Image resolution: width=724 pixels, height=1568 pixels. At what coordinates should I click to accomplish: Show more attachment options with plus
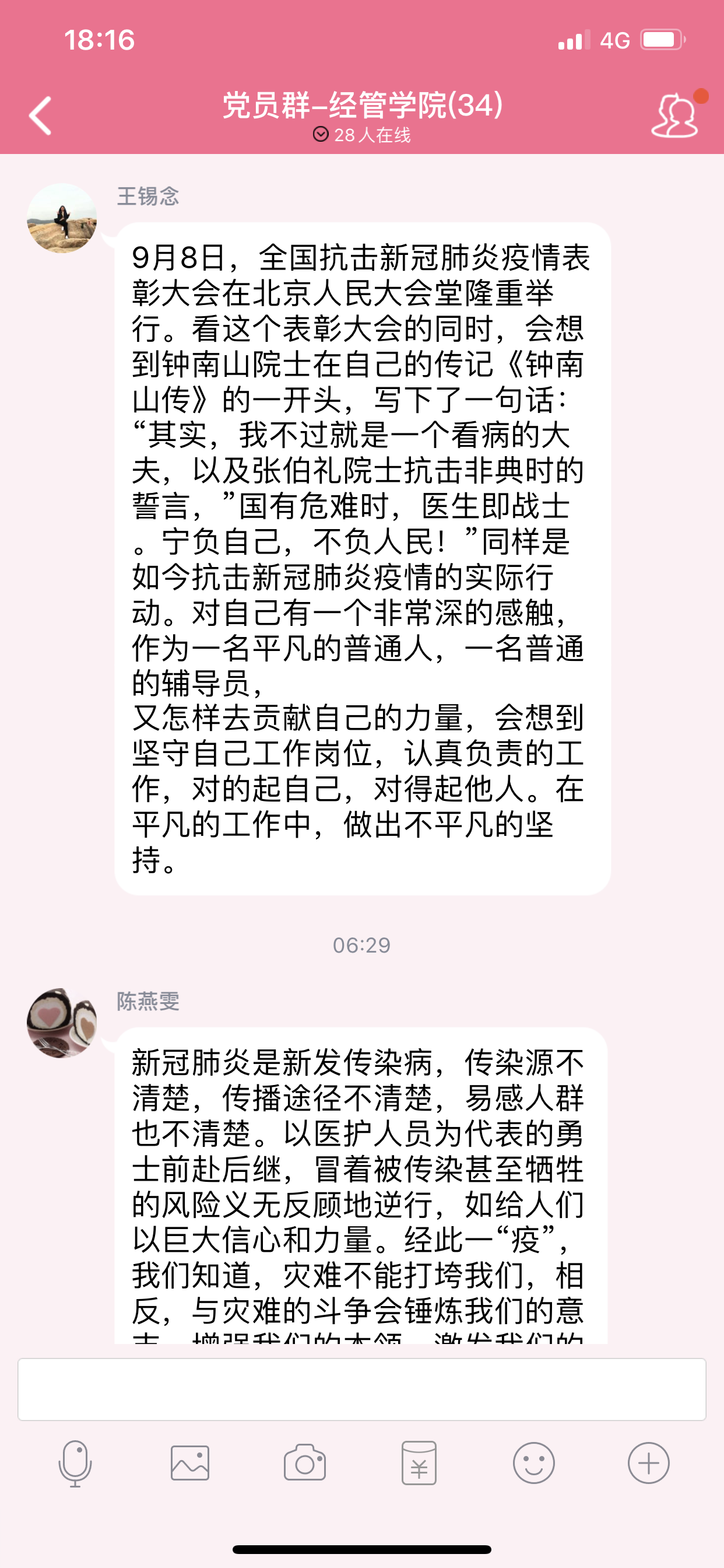click(x=649, y=1464)
